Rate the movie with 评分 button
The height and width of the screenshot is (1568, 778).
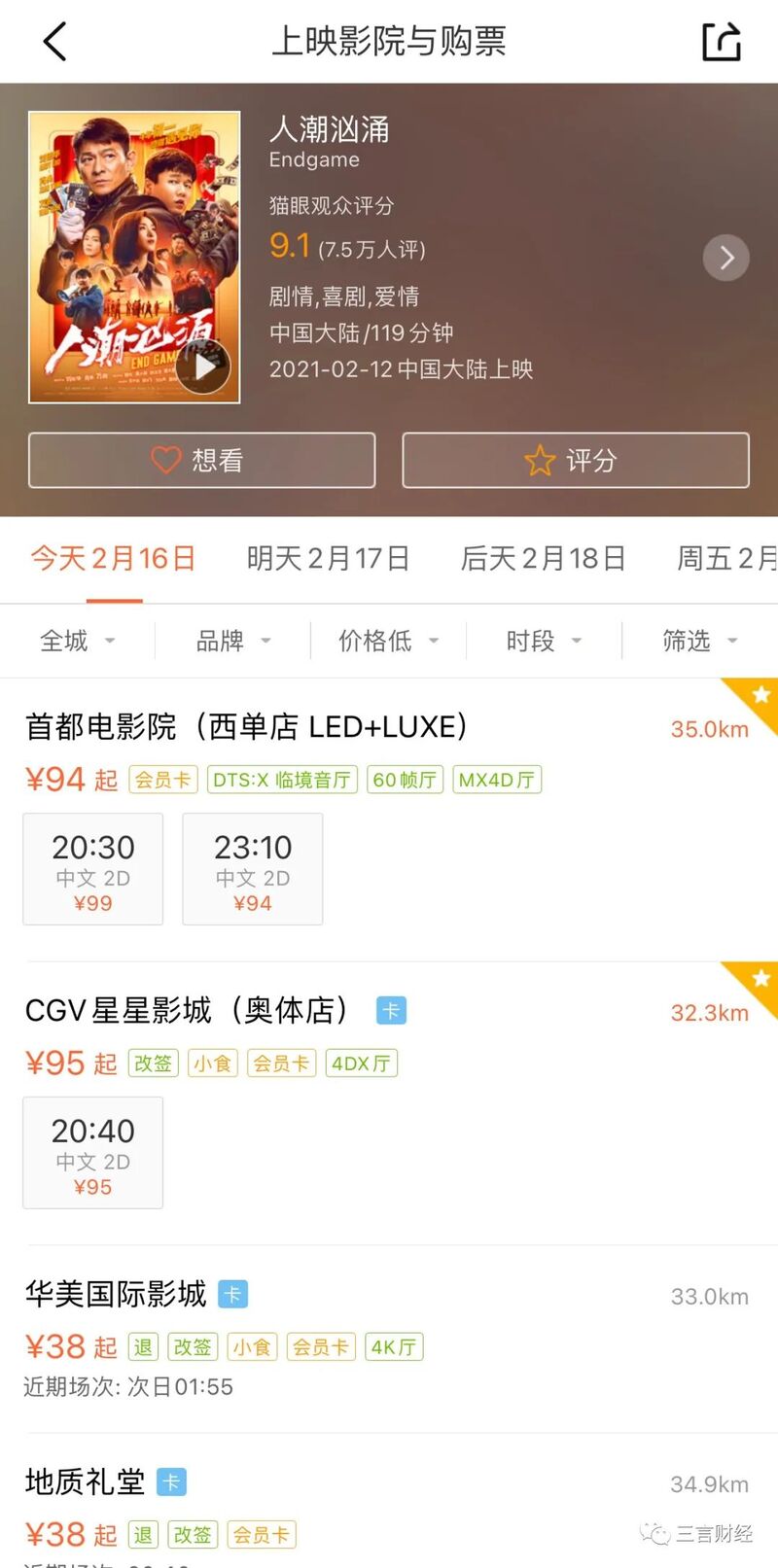[575, 460]
